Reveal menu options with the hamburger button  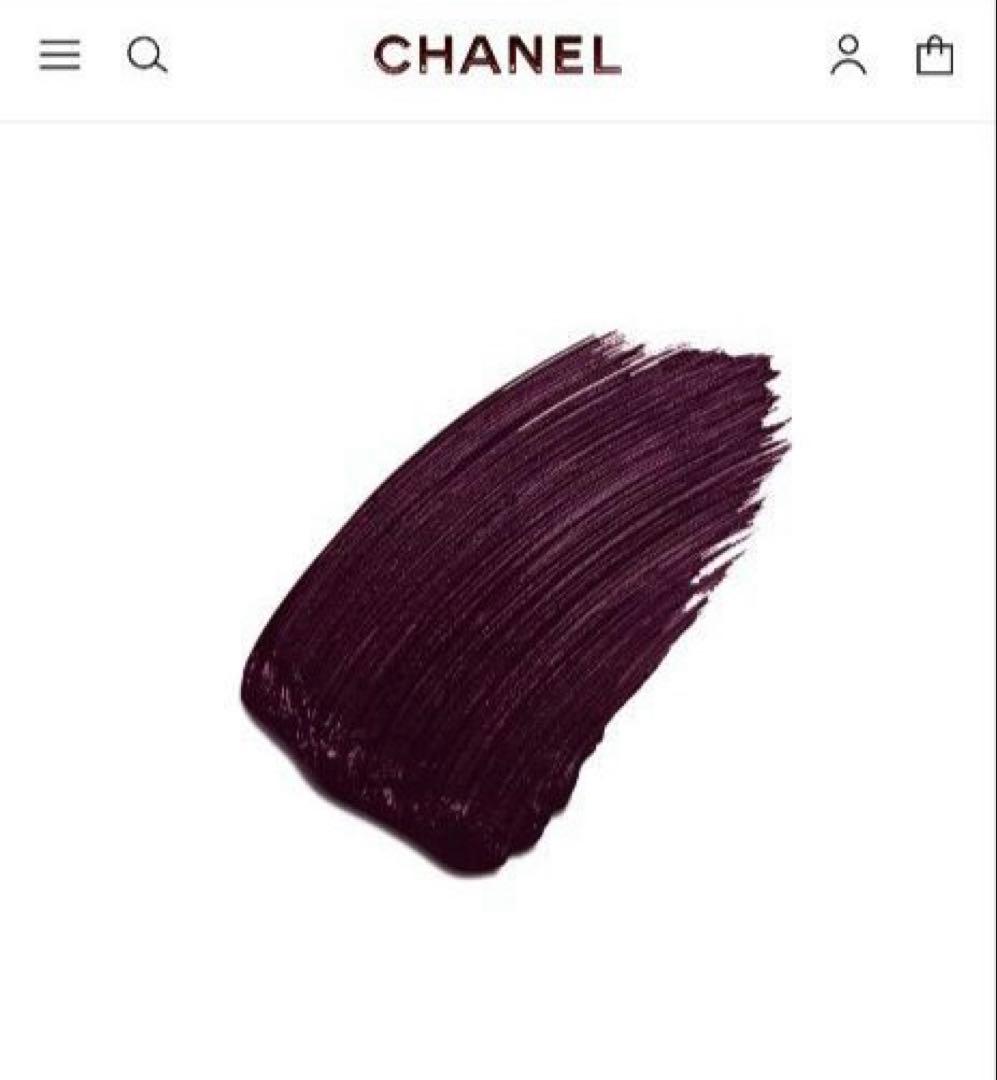59,56
